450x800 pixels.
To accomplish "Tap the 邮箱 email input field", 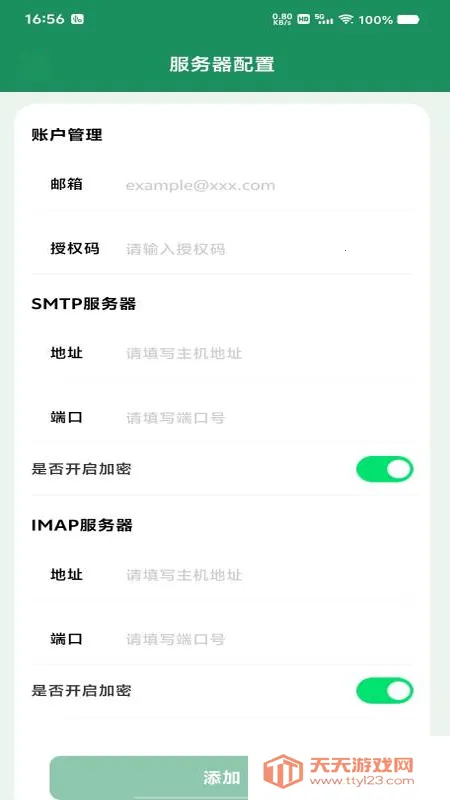I will pyautogui.click(x=269, y=185).
